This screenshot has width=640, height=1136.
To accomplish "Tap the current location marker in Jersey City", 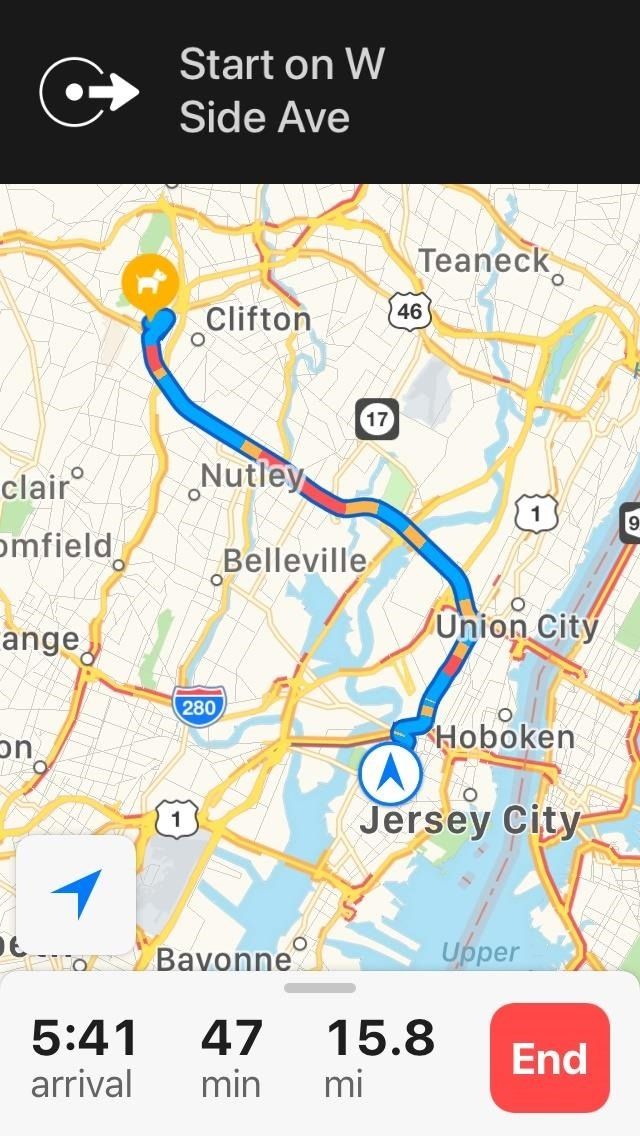I will (391, 774).
